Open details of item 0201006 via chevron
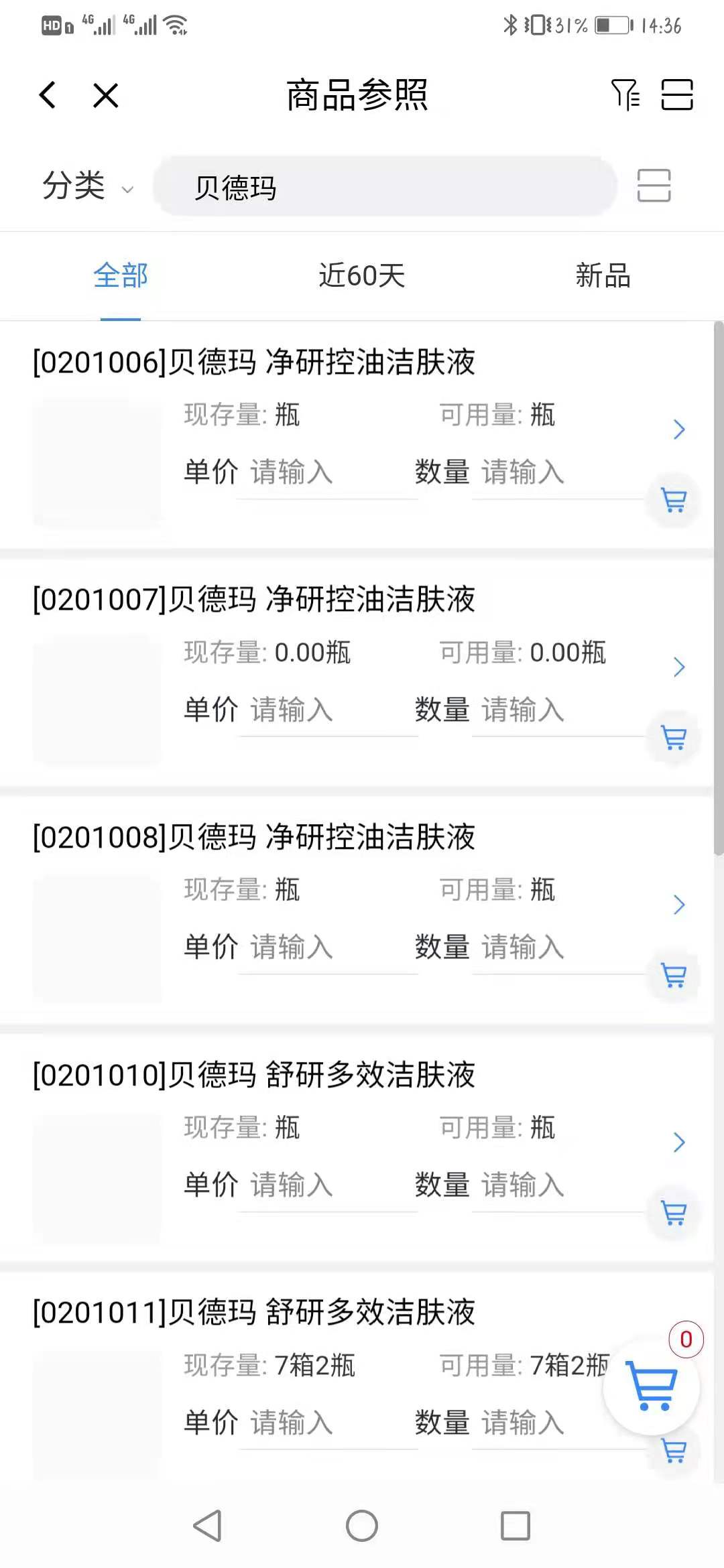This screenshot has width=724, height=1568. pos(679,430)
